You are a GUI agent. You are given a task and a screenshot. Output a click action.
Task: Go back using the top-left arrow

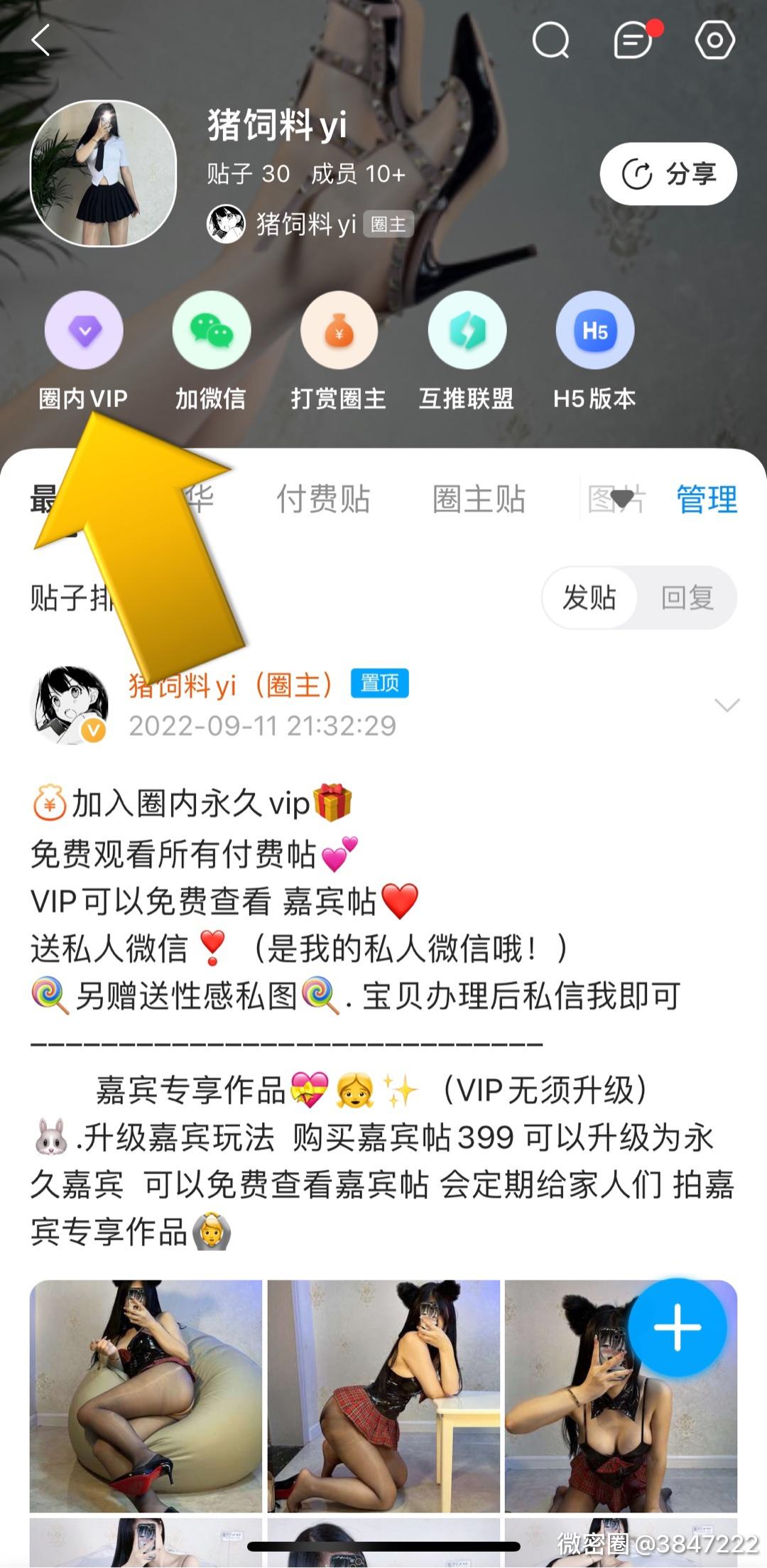[x=41, y=40]
